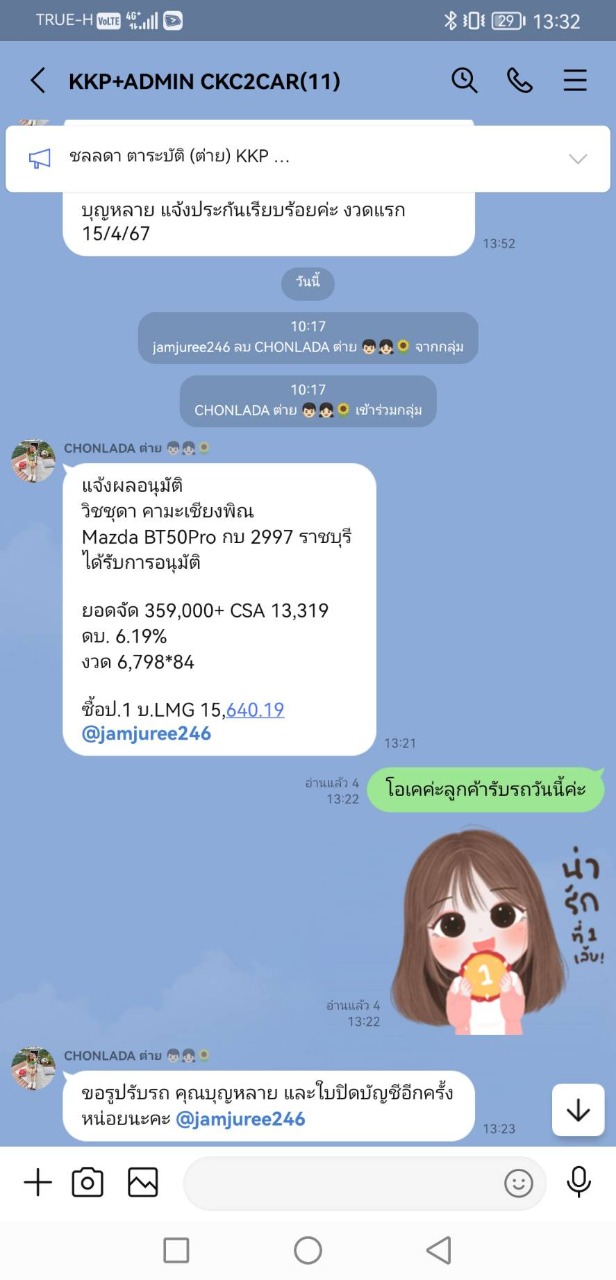Go back from the KKP+ADMIN CKC2CAR chat
The width and height of the screenshot is (616, 1280).
[38, 81]
